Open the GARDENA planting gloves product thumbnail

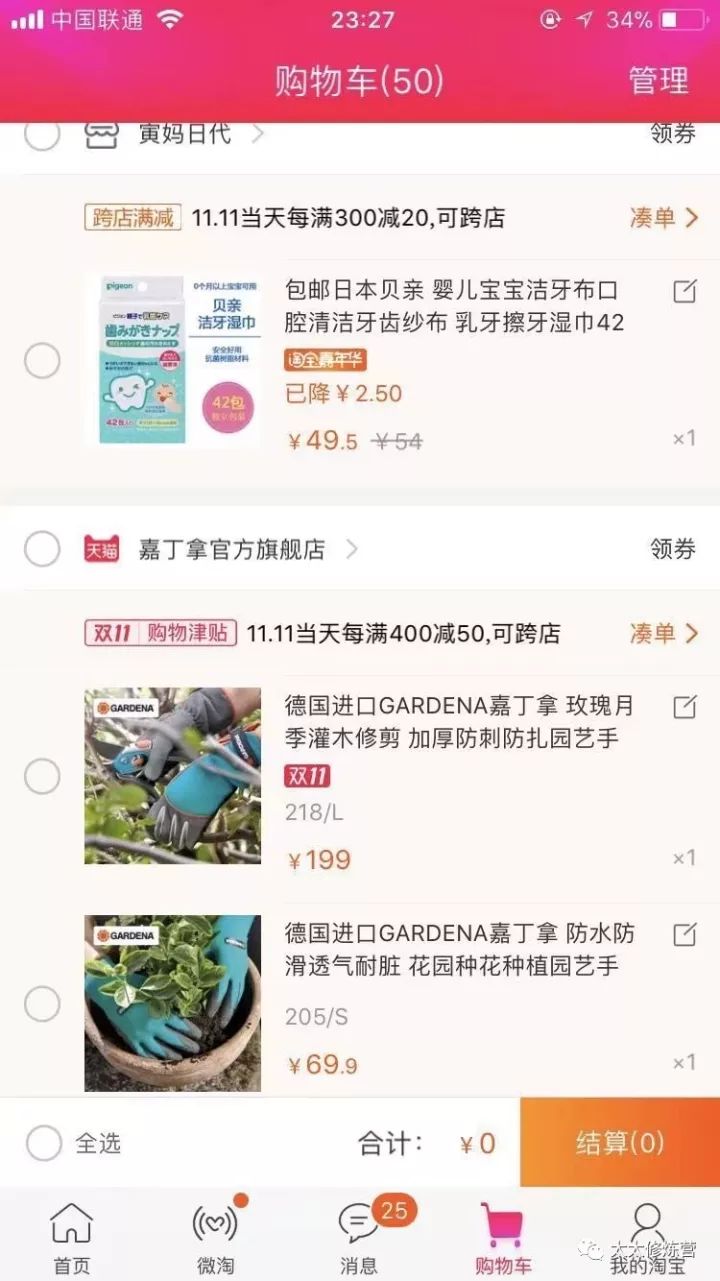click(172, 1001)
